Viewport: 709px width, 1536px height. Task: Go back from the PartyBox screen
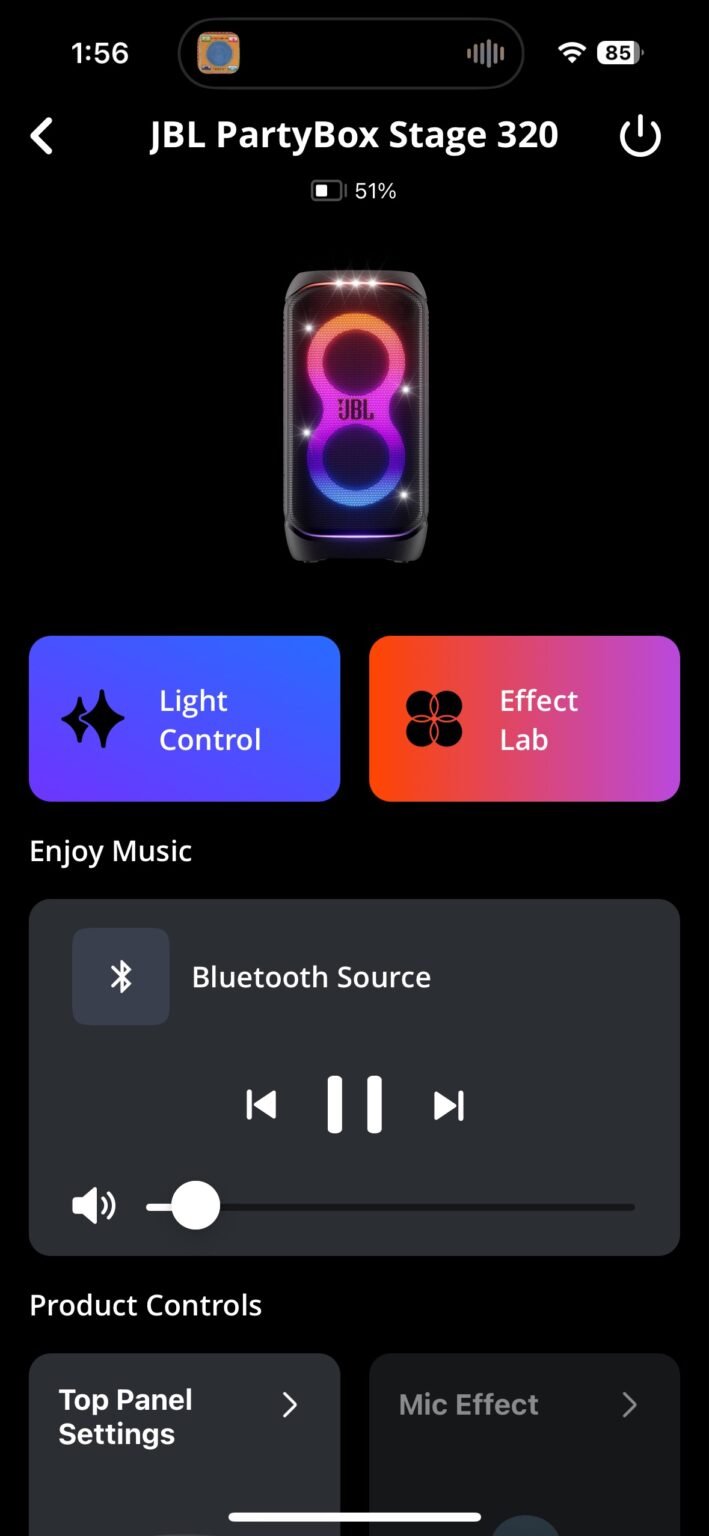point(42,136)
